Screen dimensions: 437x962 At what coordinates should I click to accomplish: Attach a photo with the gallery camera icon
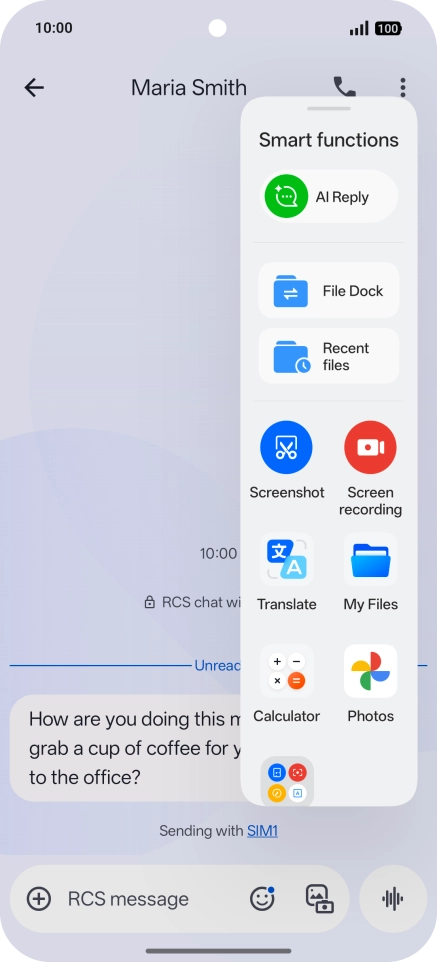click(319, 899)
